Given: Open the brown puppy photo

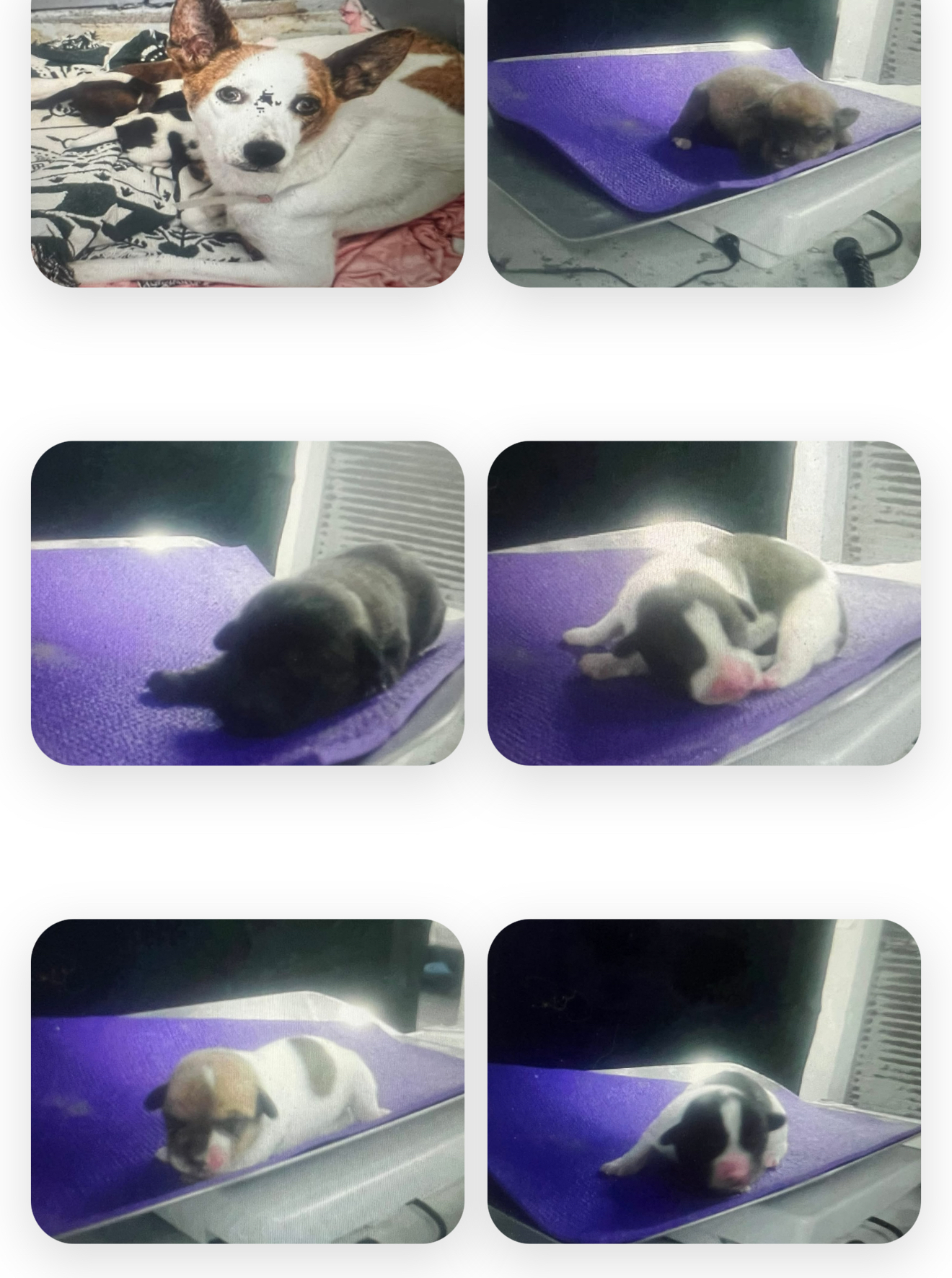Looking at the screenshot, I should [x=703, y=144].
